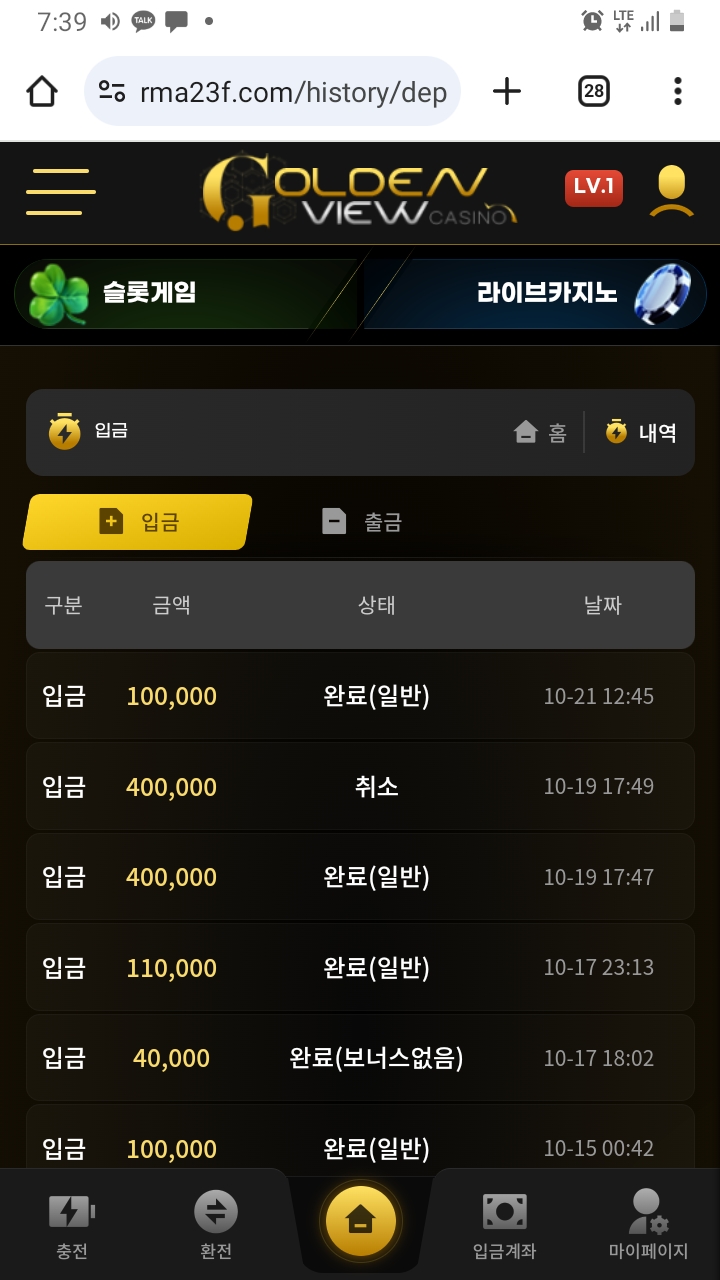Image resolution: width=720 pixels, height=1280 pixels.
Task: View the 28 open browser tabs
Action: [x=594, y=92]
